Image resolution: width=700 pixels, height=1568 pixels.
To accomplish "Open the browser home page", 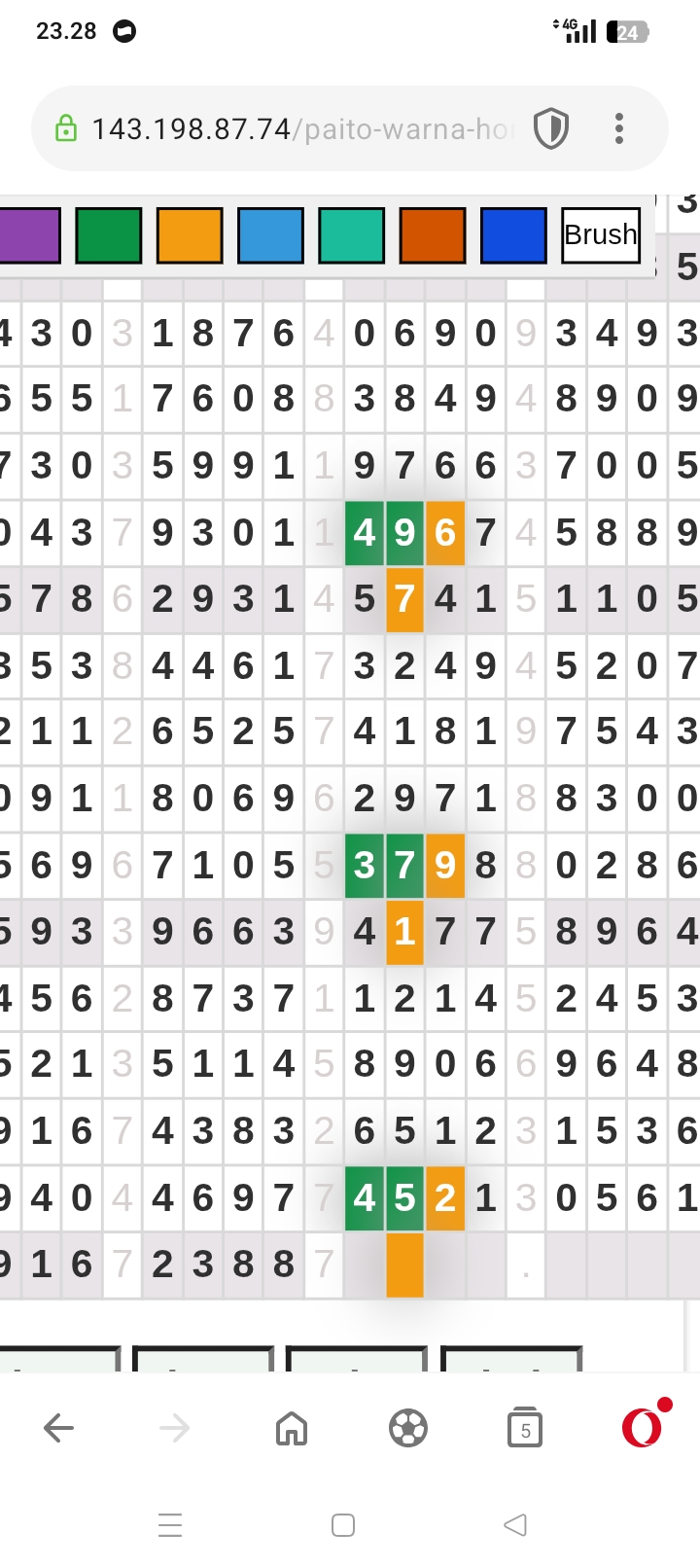I will [x=292, y=1428].
